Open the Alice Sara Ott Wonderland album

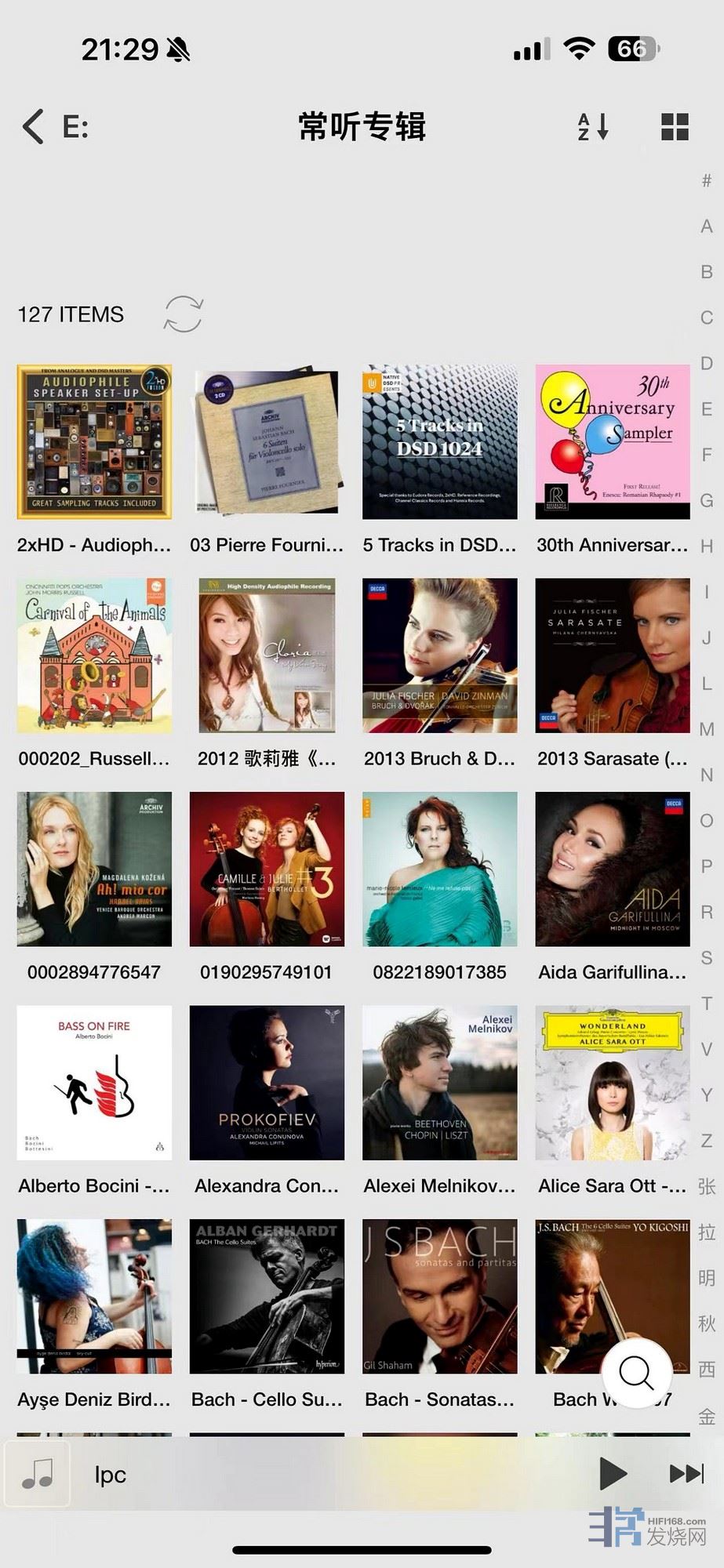pyautogui.click(x=613, y=1083)
